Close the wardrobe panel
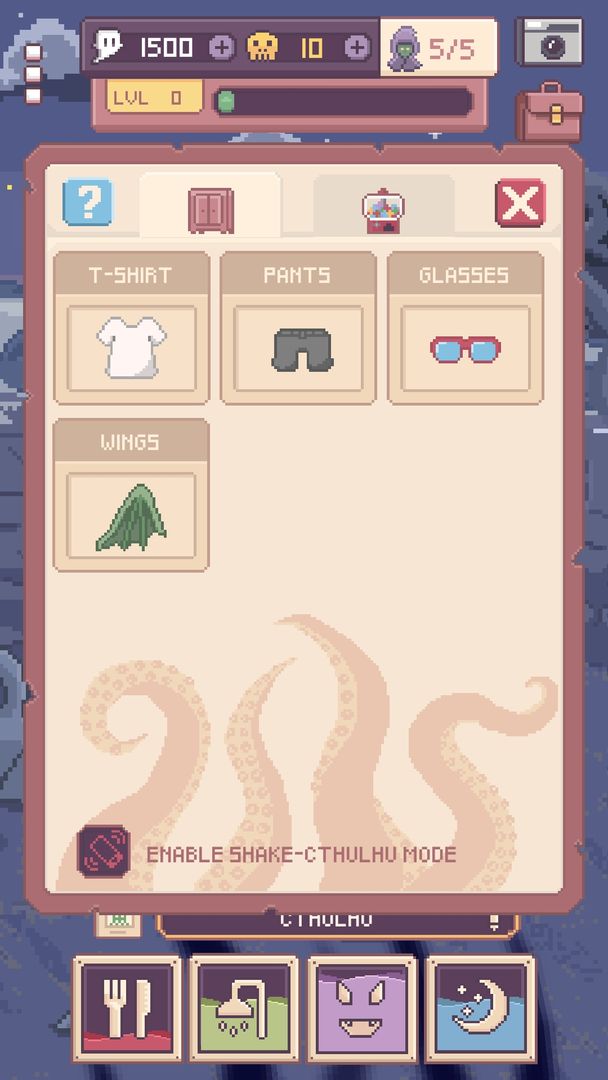 pos(520,204)
